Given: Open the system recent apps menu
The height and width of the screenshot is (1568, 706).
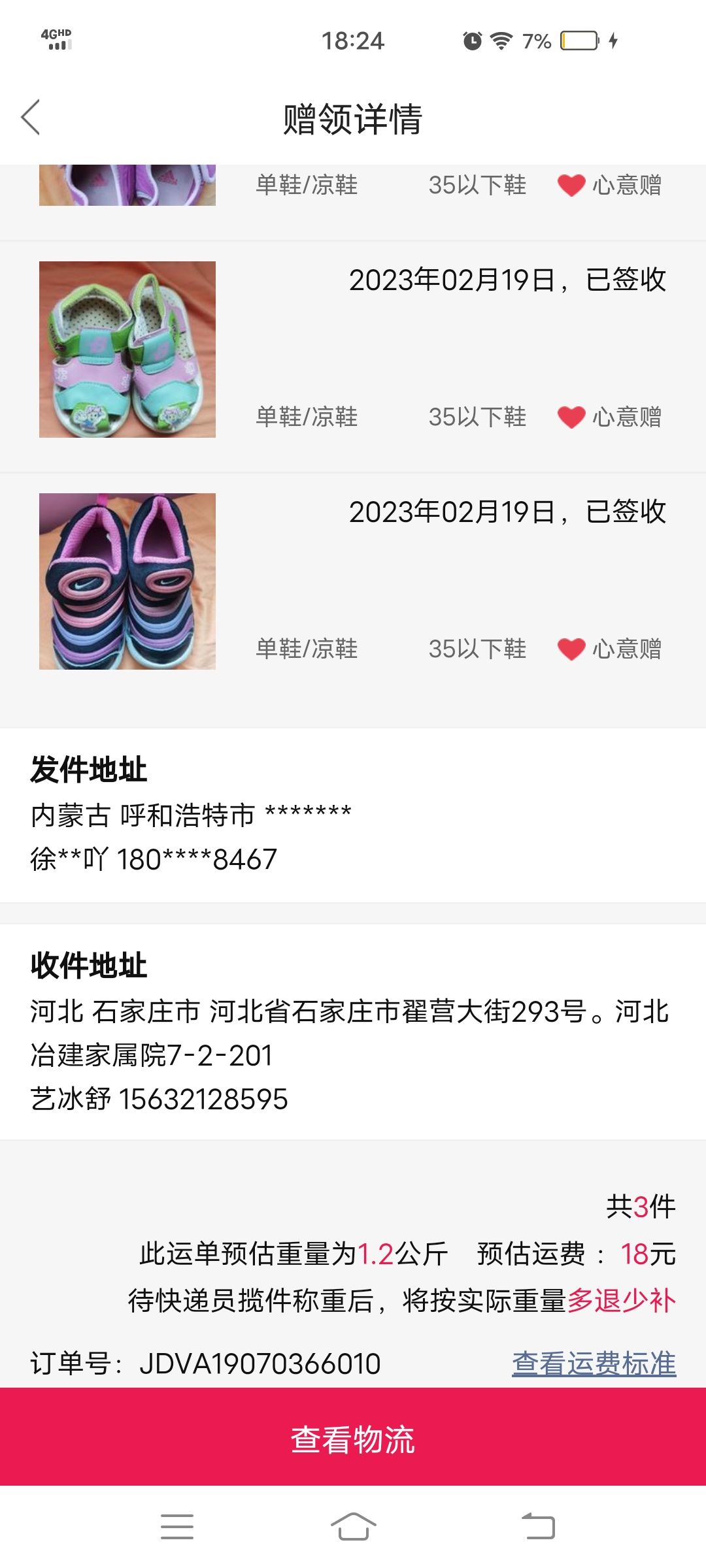Looking at the screenshot, I should pos(177,1527).
